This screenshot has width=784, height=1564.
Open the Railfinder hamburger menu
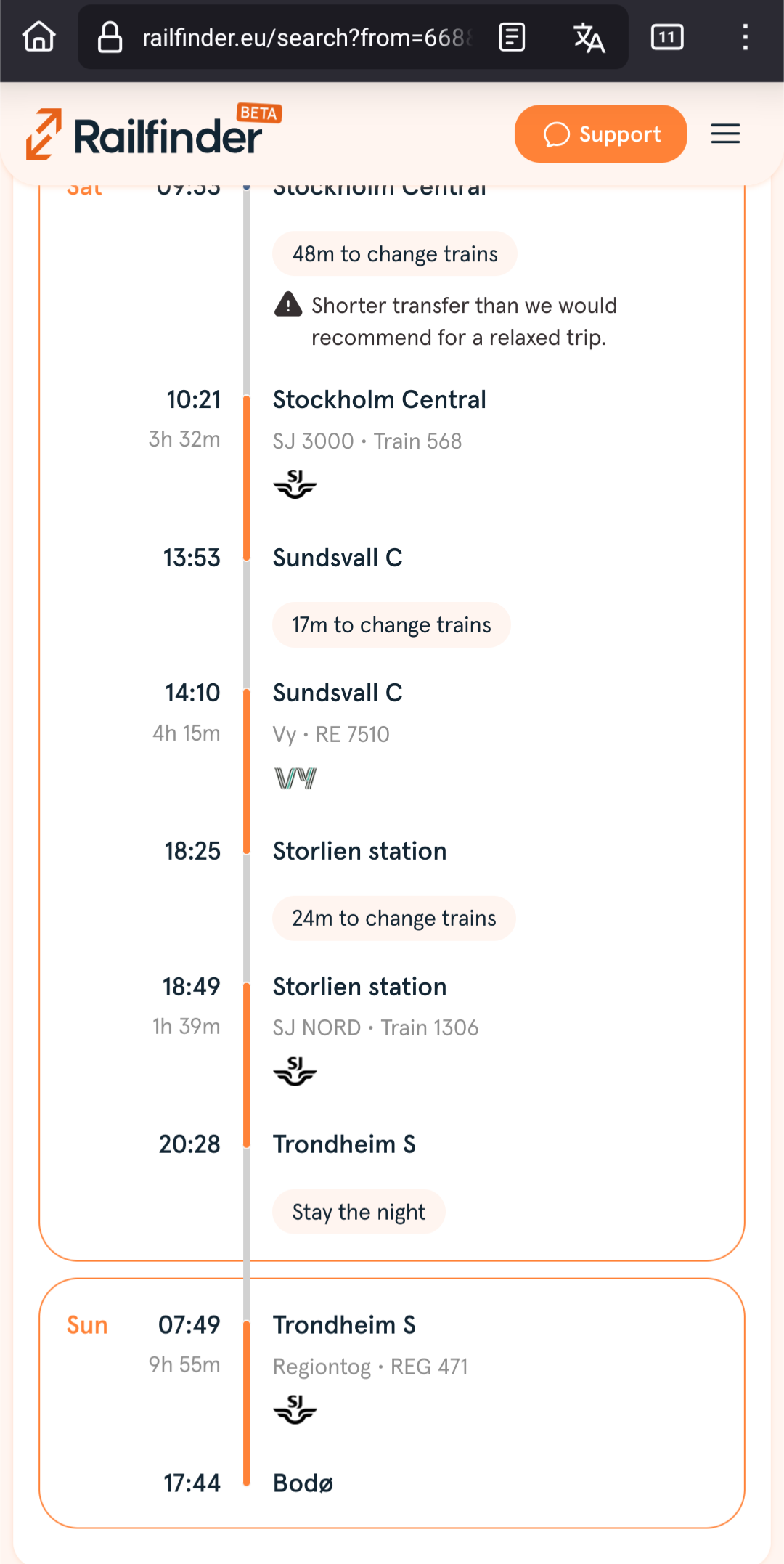[725, 134]
